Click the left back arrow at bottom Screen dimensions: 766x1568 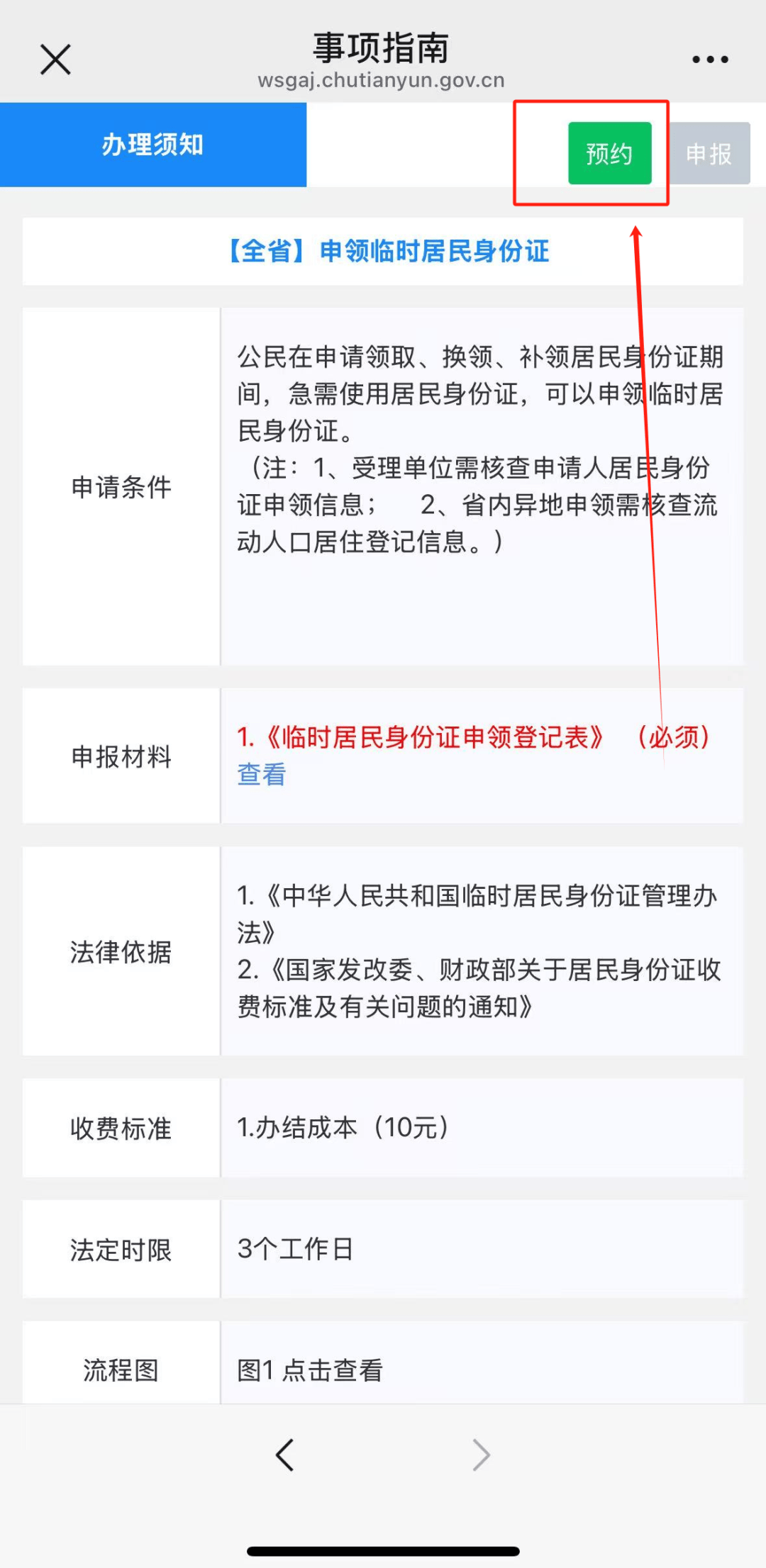tap(285, 1455)
